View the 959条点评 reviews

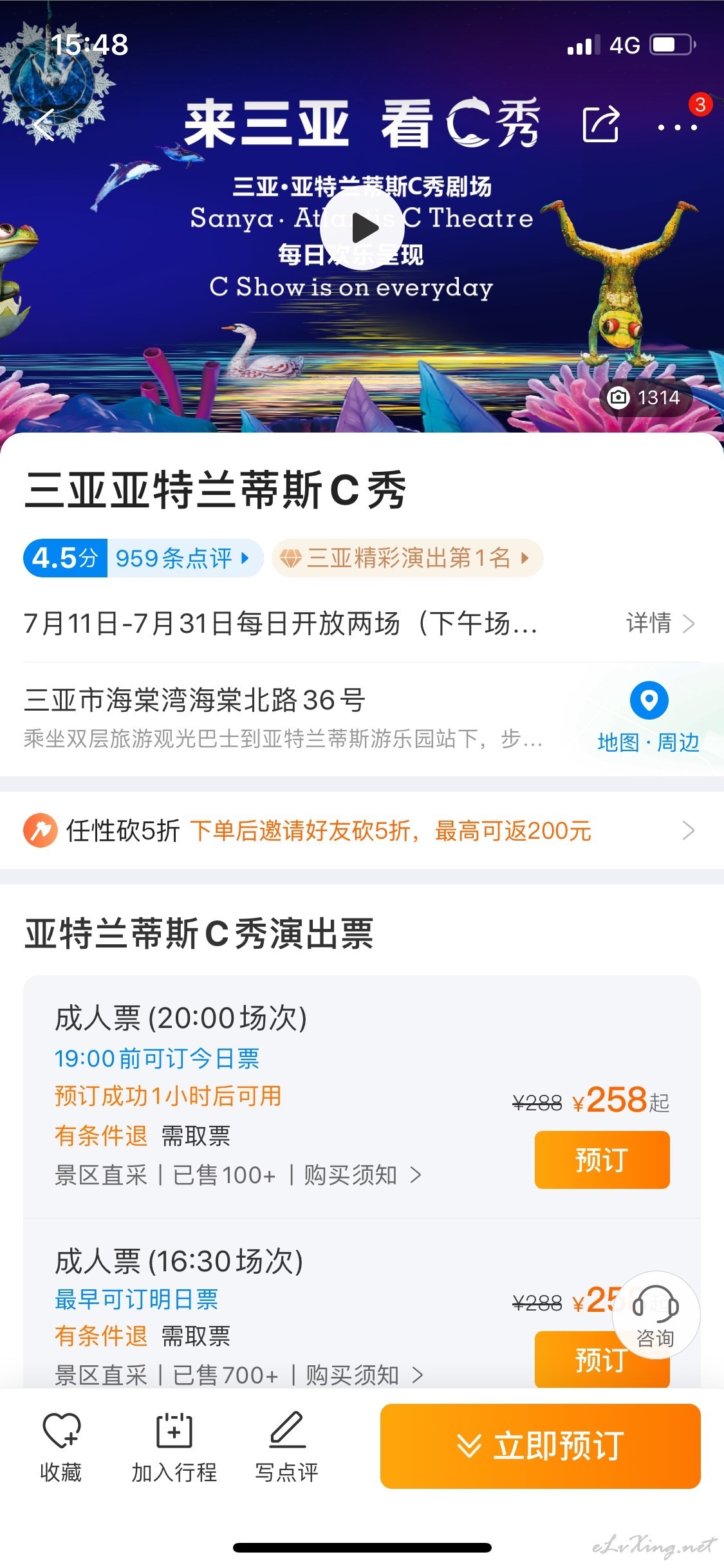182,557
